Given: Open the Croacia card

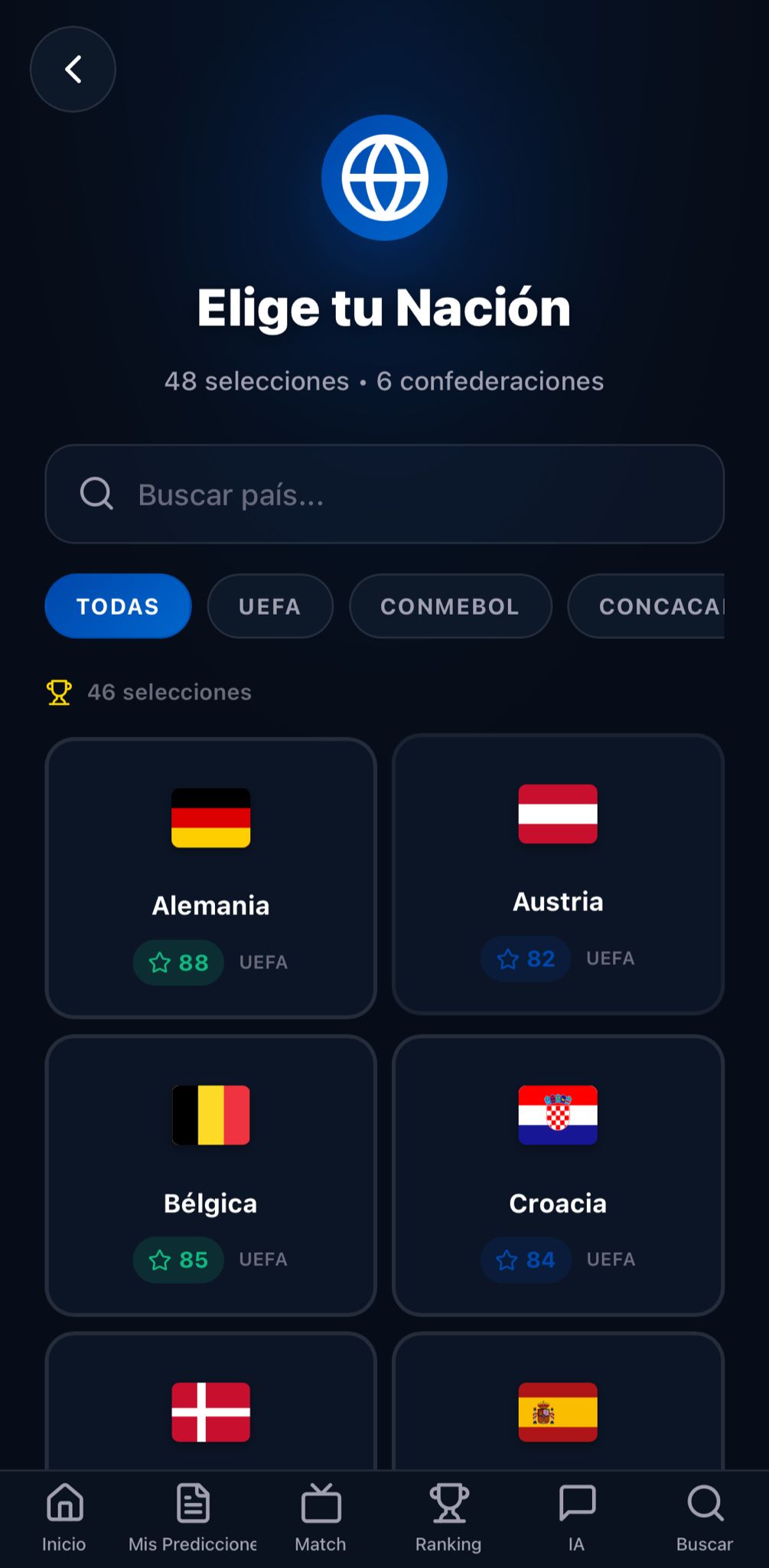Looking at the screenshot, I should [558, 1175].
